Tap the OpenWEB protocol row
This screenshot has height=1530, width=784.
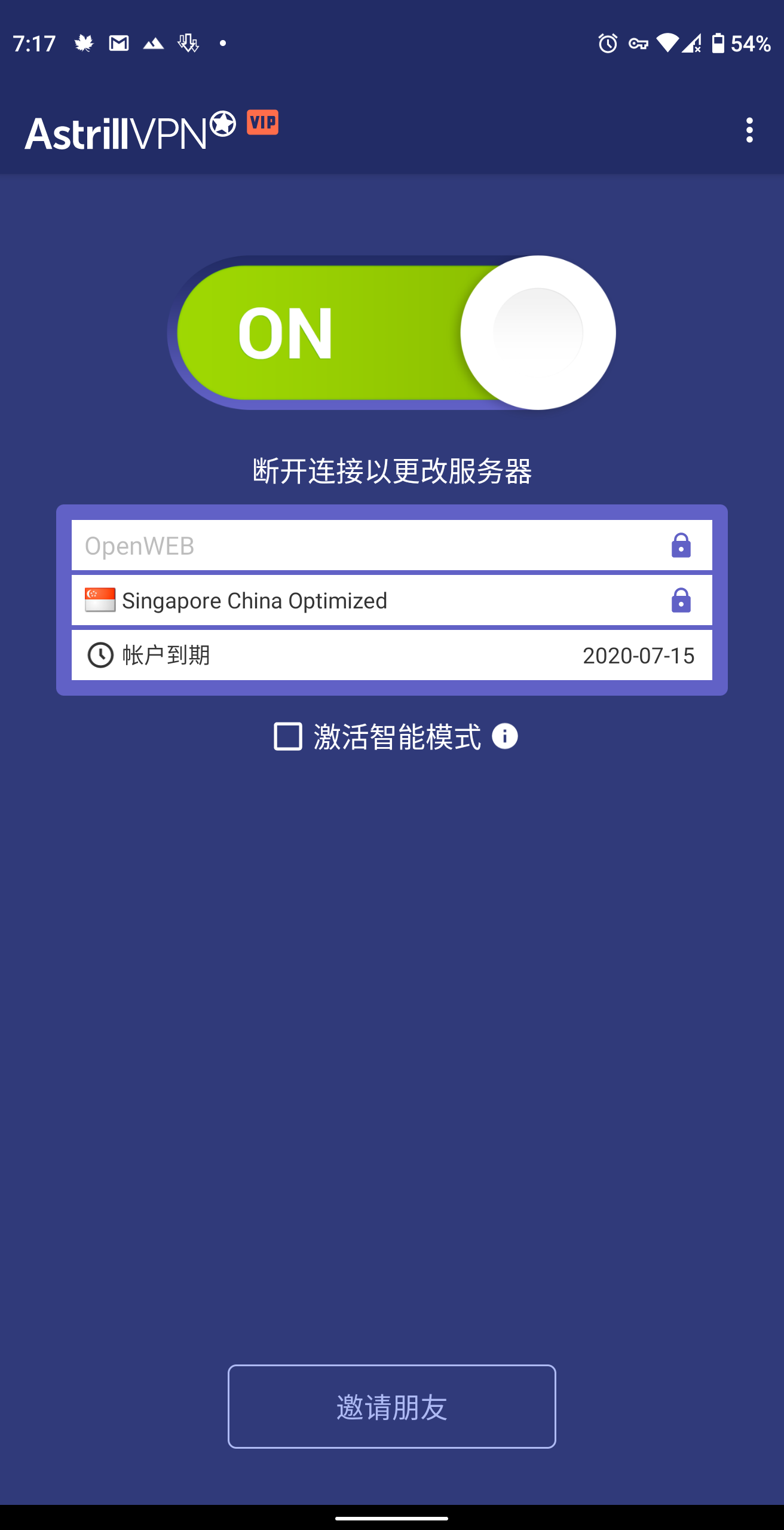point(391,546)
